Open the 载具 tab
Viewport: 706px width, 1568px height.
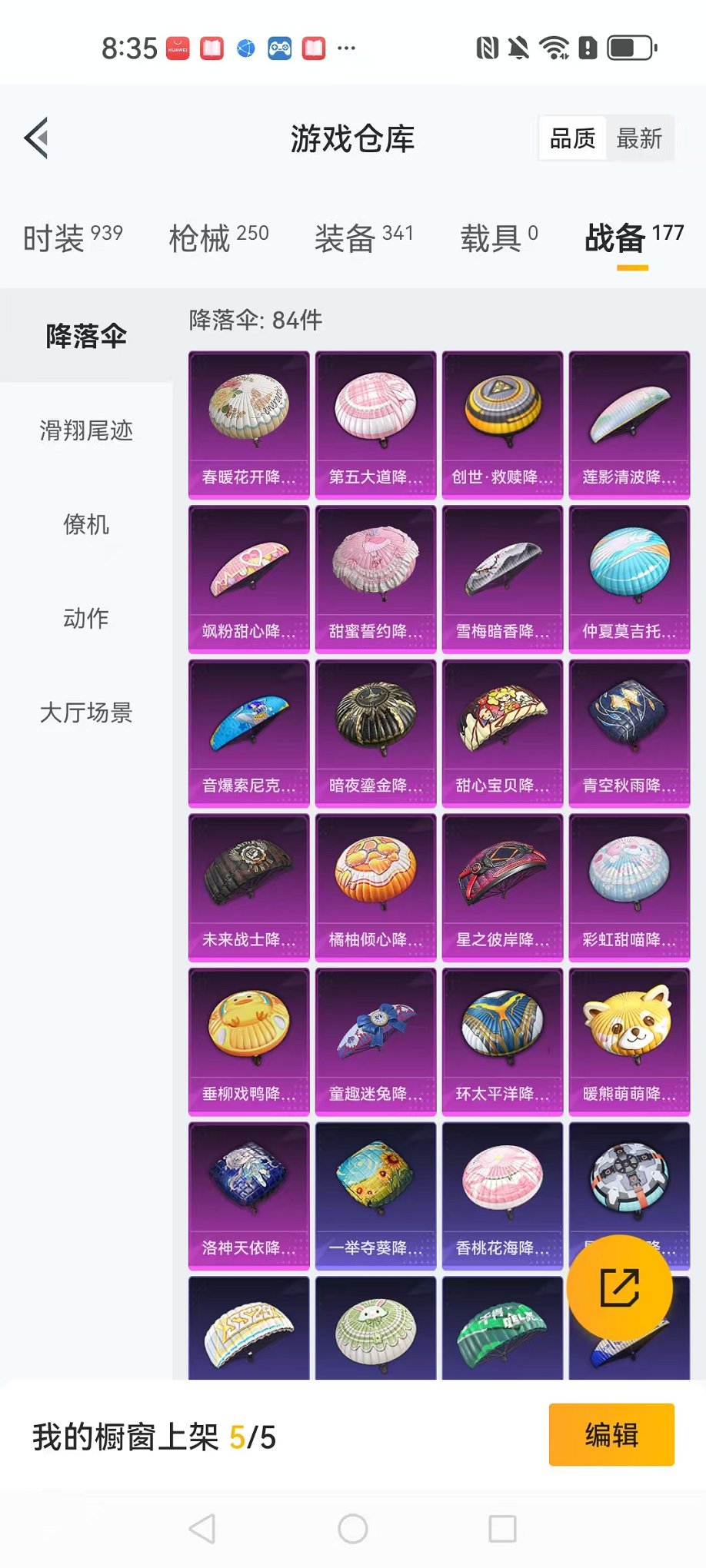pos(500,238)
